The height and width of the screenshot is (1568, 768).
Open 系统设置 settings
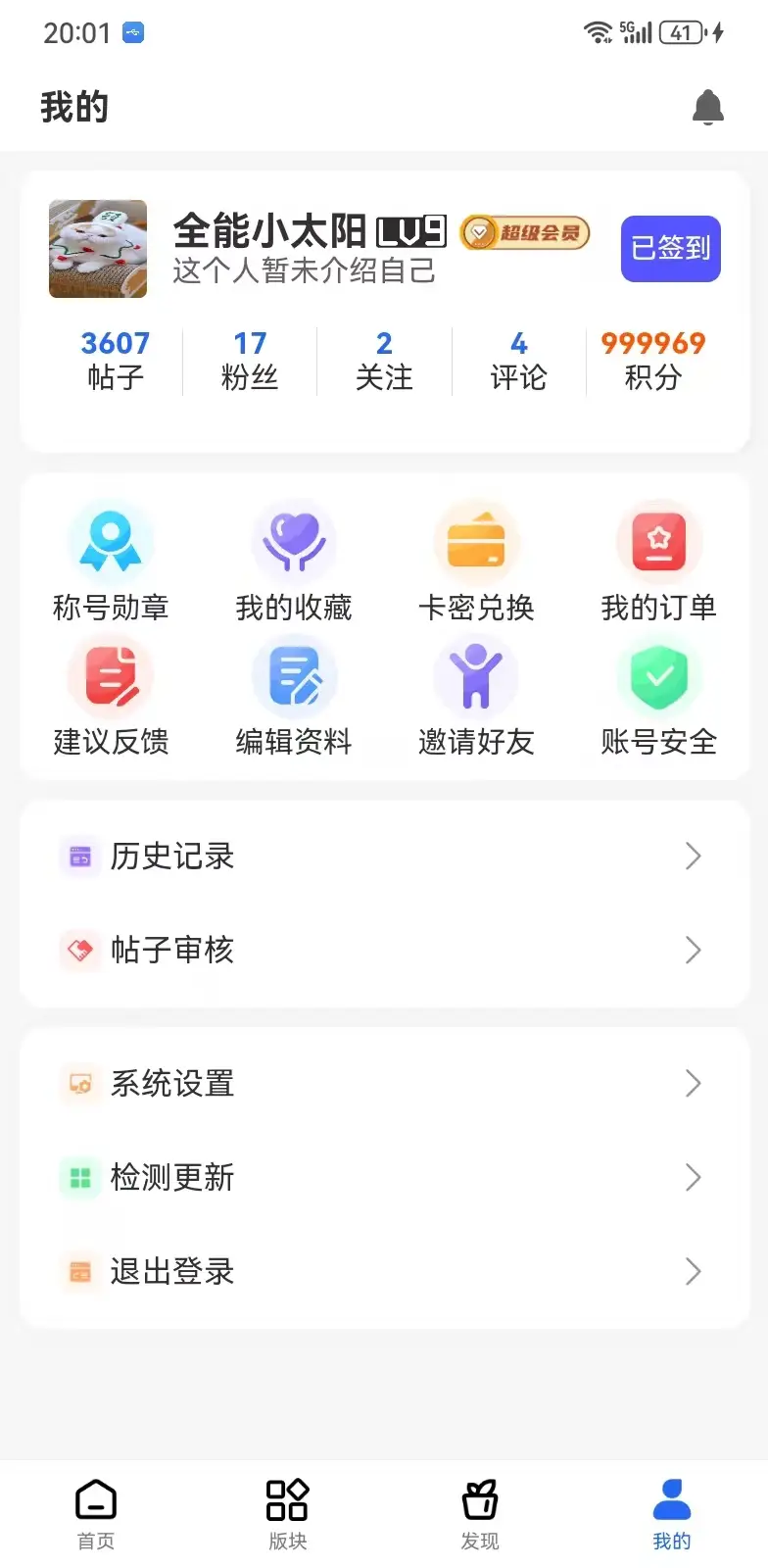[x=384, y=1084]
